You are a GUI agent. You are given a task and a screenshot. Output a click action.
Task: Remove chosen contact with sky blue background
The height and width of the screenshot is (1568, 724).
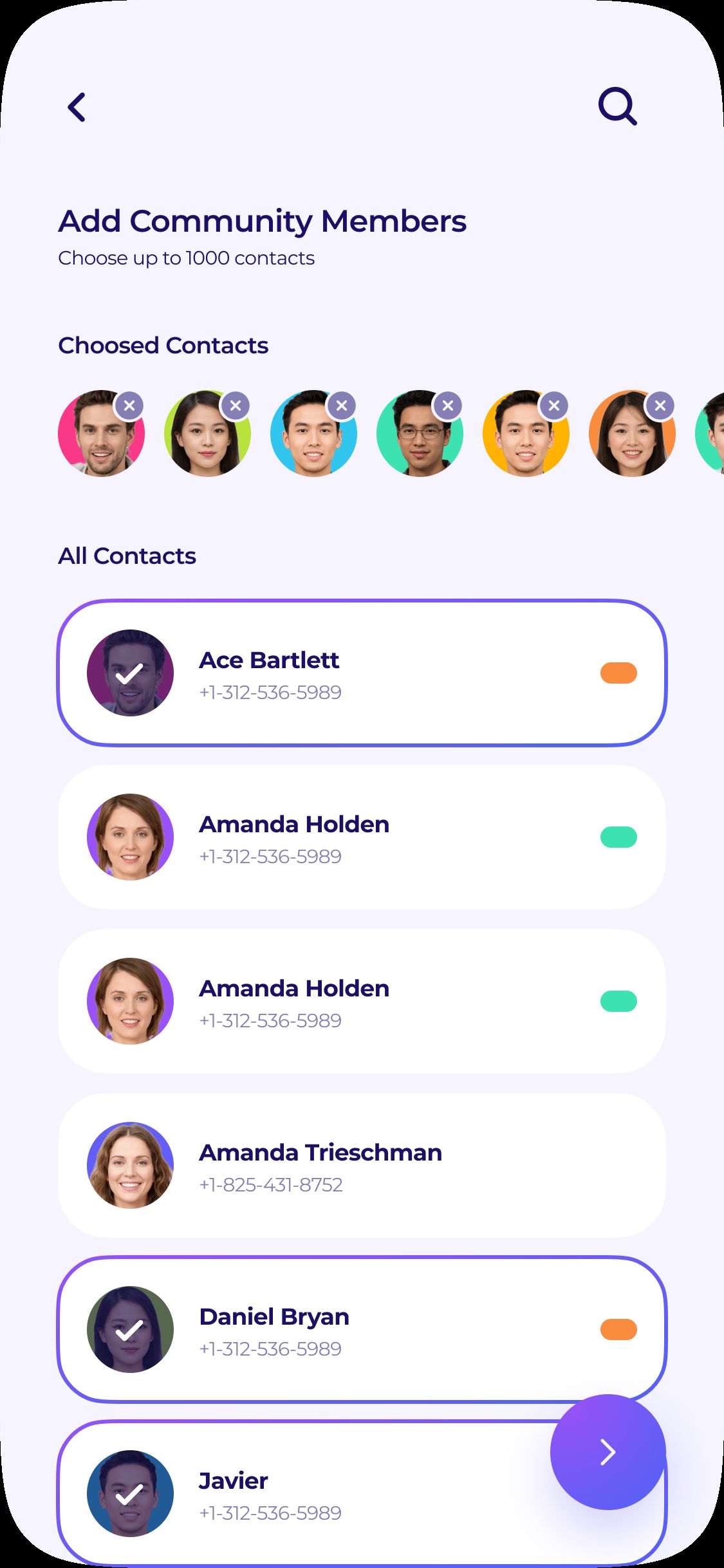(x=342, y=406)
